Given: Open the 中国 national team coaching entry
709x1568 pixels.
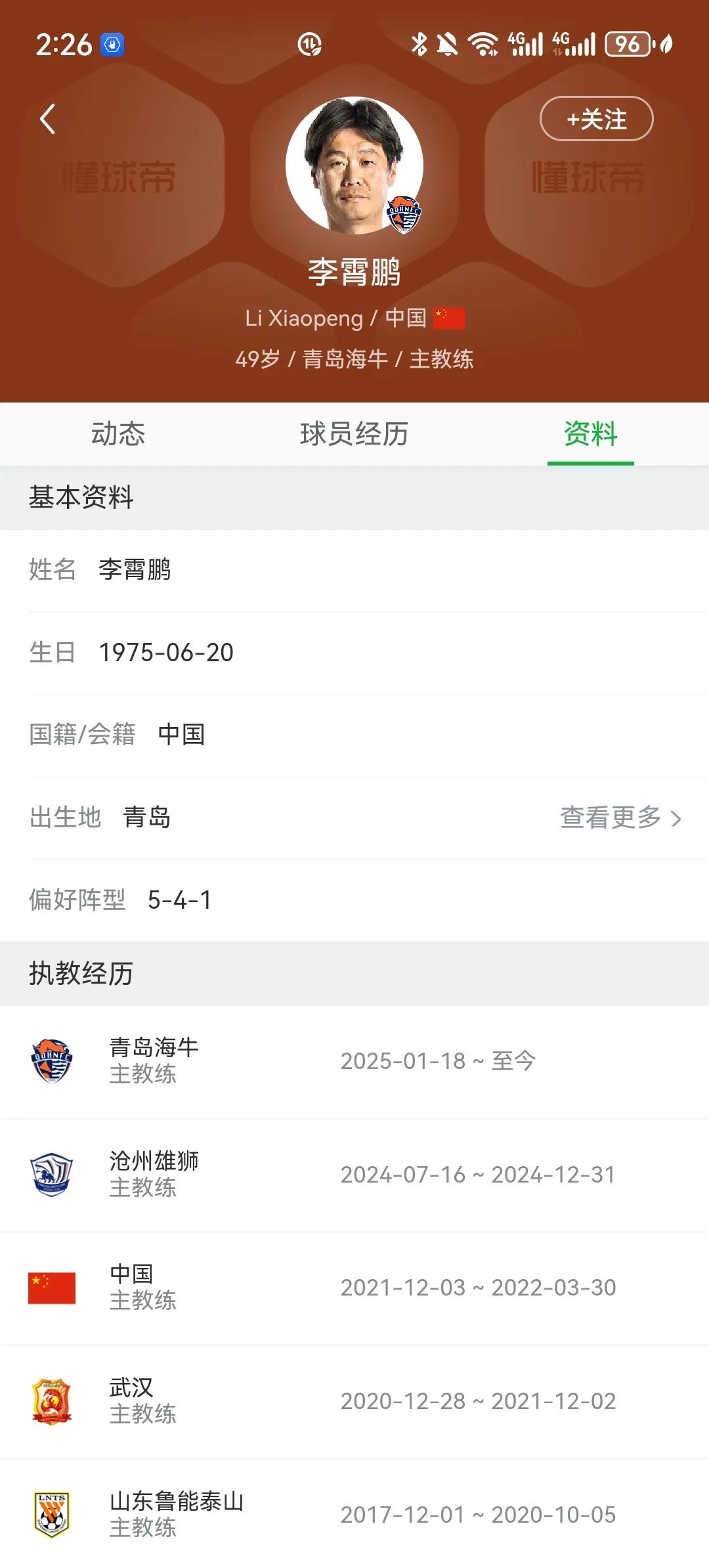Looking at the screenshot, I should pyautogui.click(x=354, y=1288).
